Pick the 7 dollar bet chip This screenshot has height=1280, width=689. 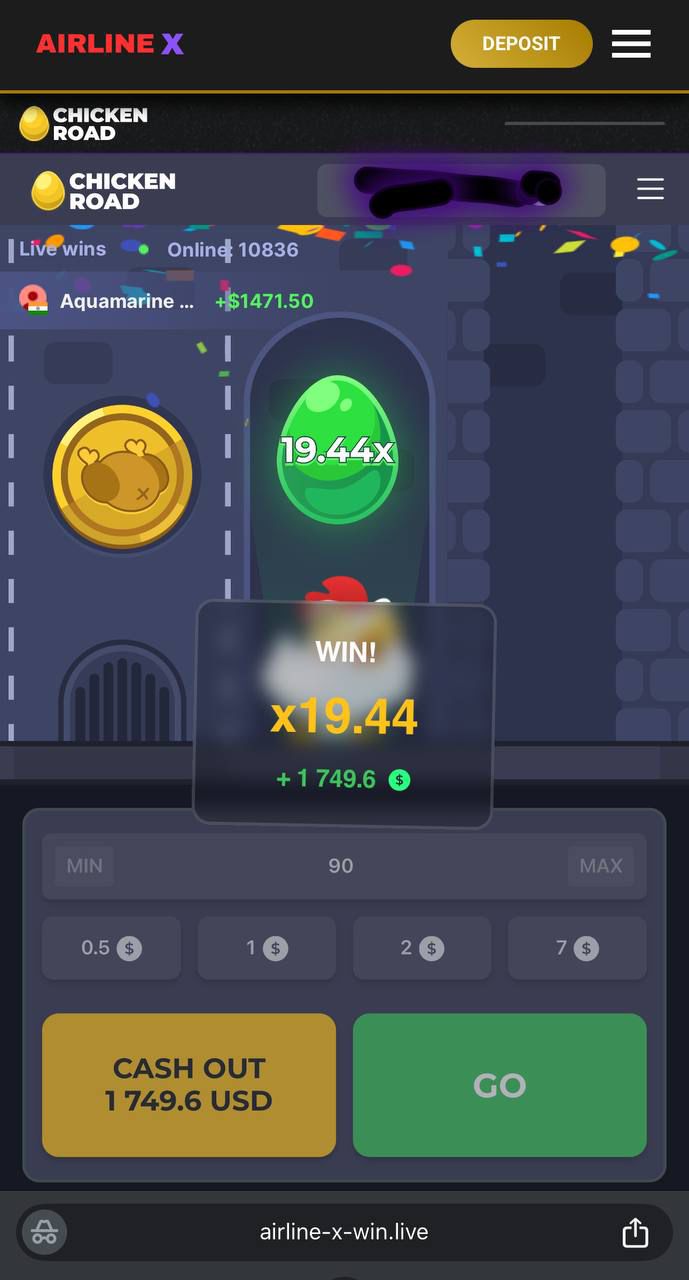[577, 948]
